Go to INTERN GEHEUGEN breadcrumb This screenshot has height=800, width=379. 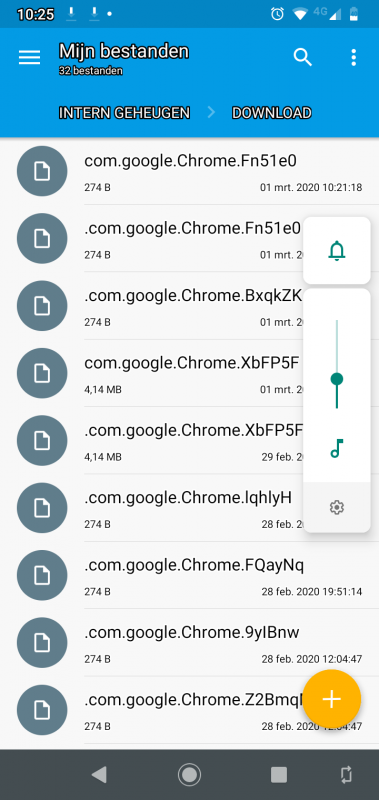click(x=124, y=113)
